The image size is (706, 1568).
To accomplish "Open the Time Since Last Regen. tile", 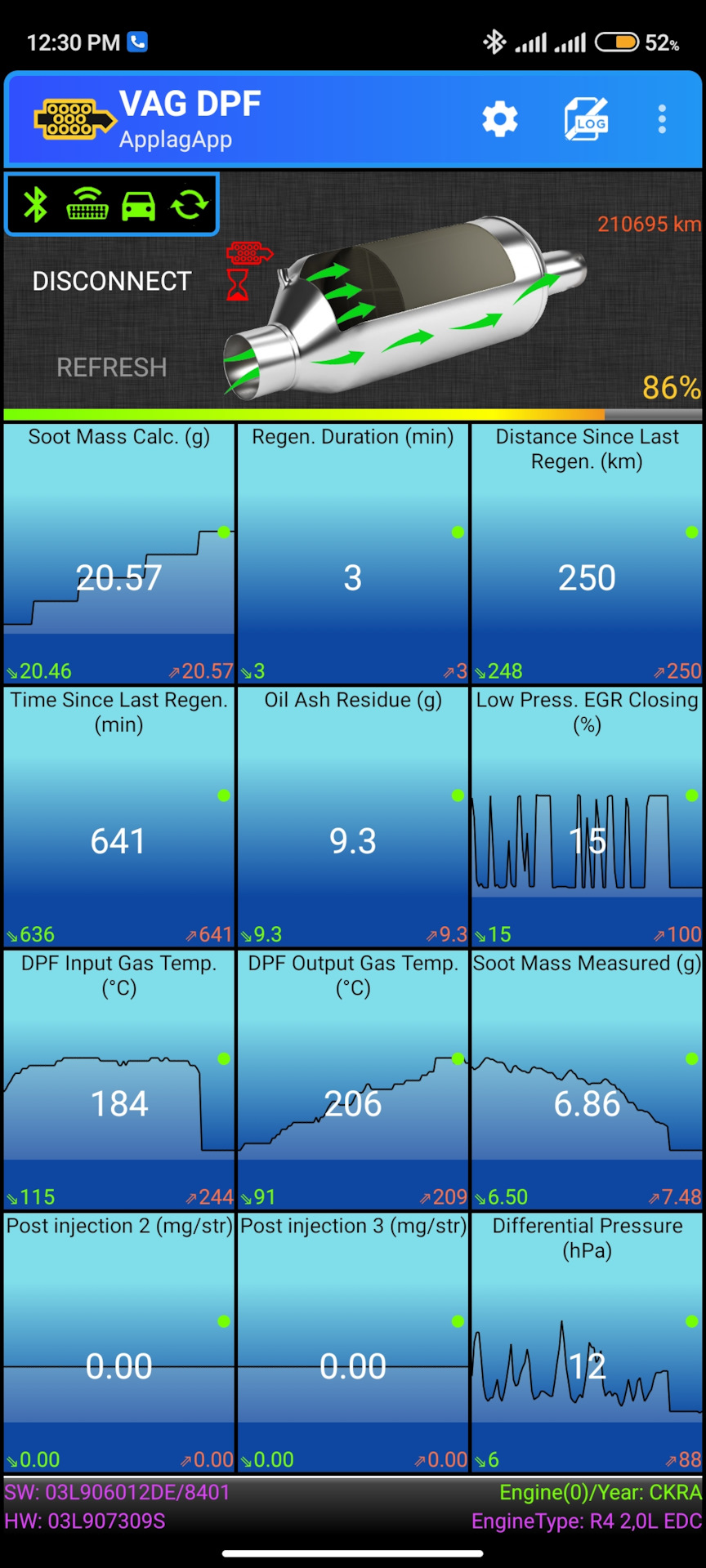I will (119, 817).
